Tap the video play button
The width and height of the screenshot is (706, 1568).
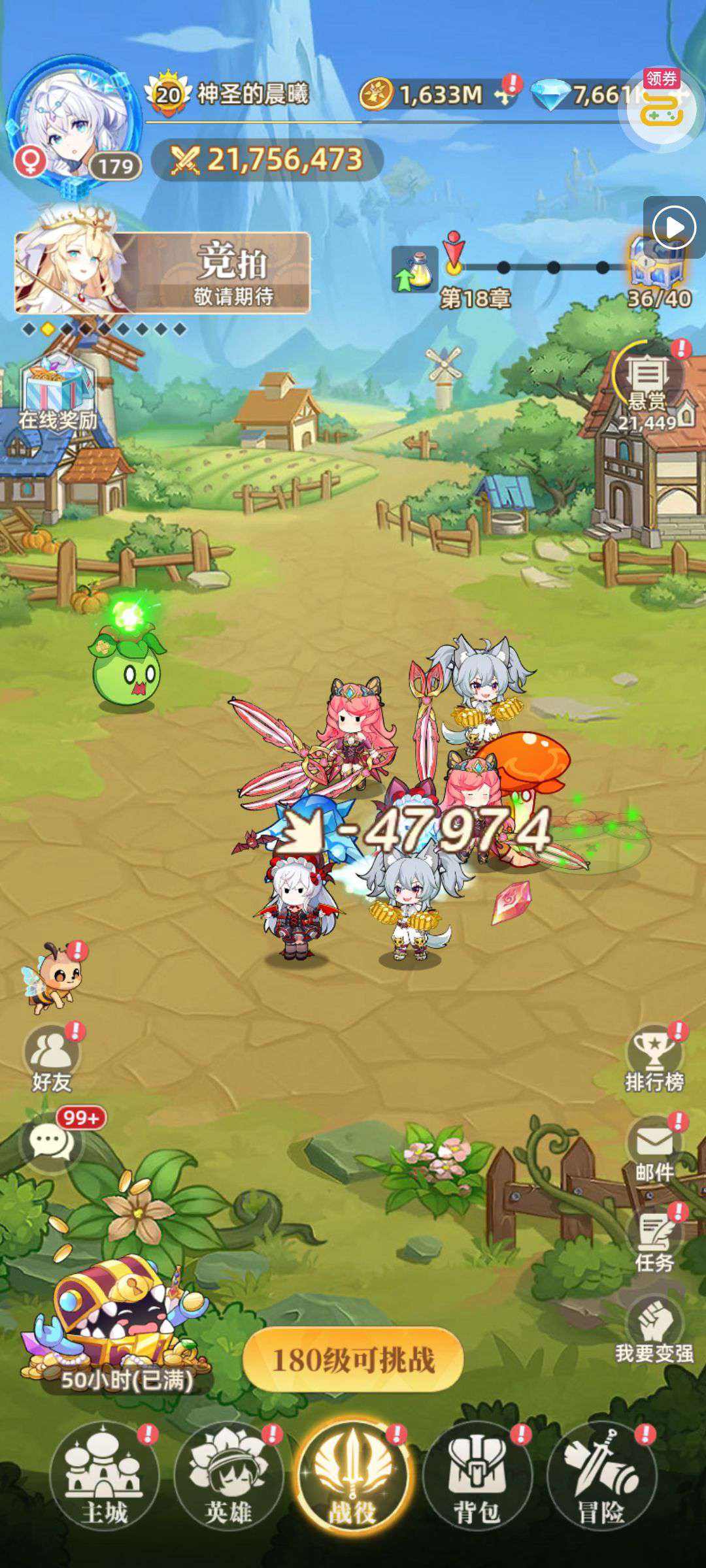coord(674,227)
